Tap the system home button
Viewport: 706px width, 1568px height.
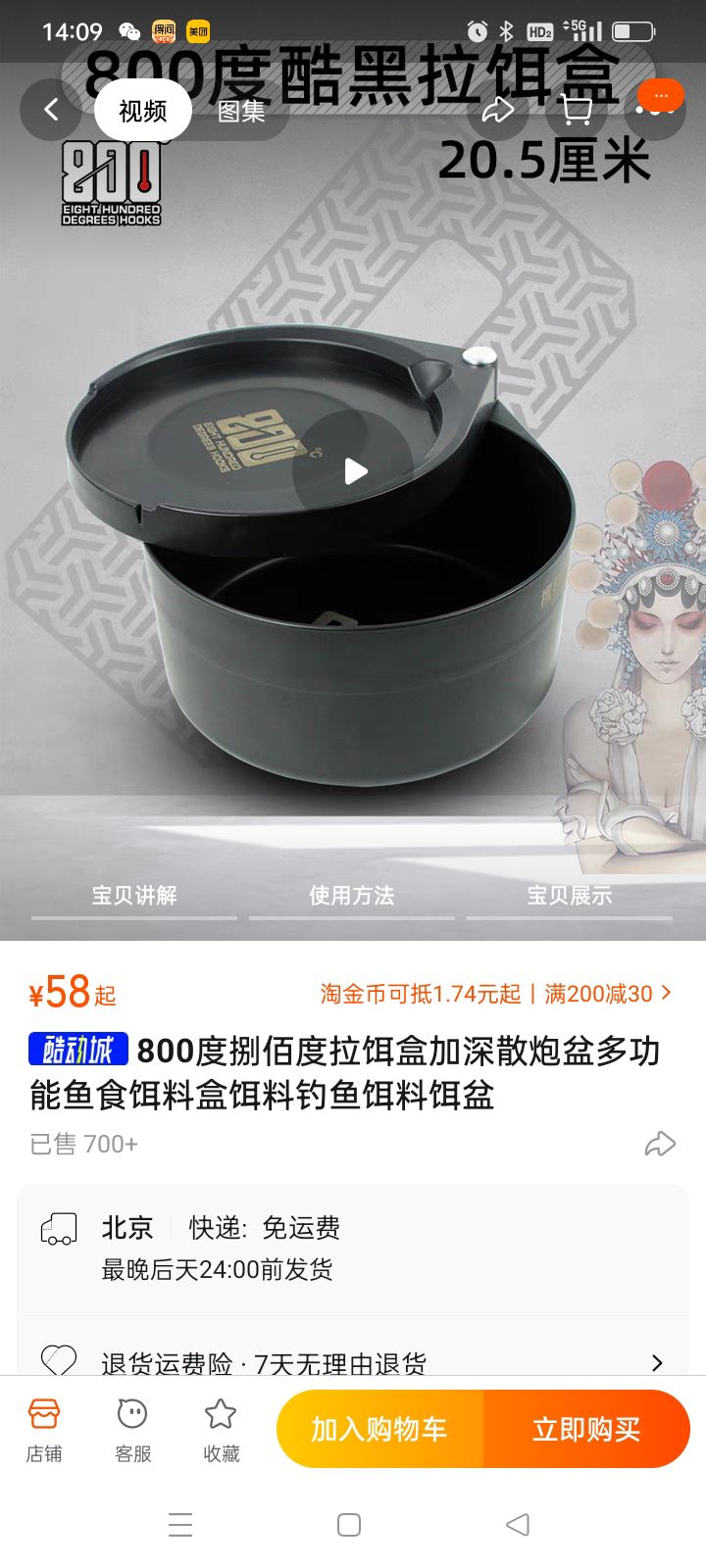349,1525
